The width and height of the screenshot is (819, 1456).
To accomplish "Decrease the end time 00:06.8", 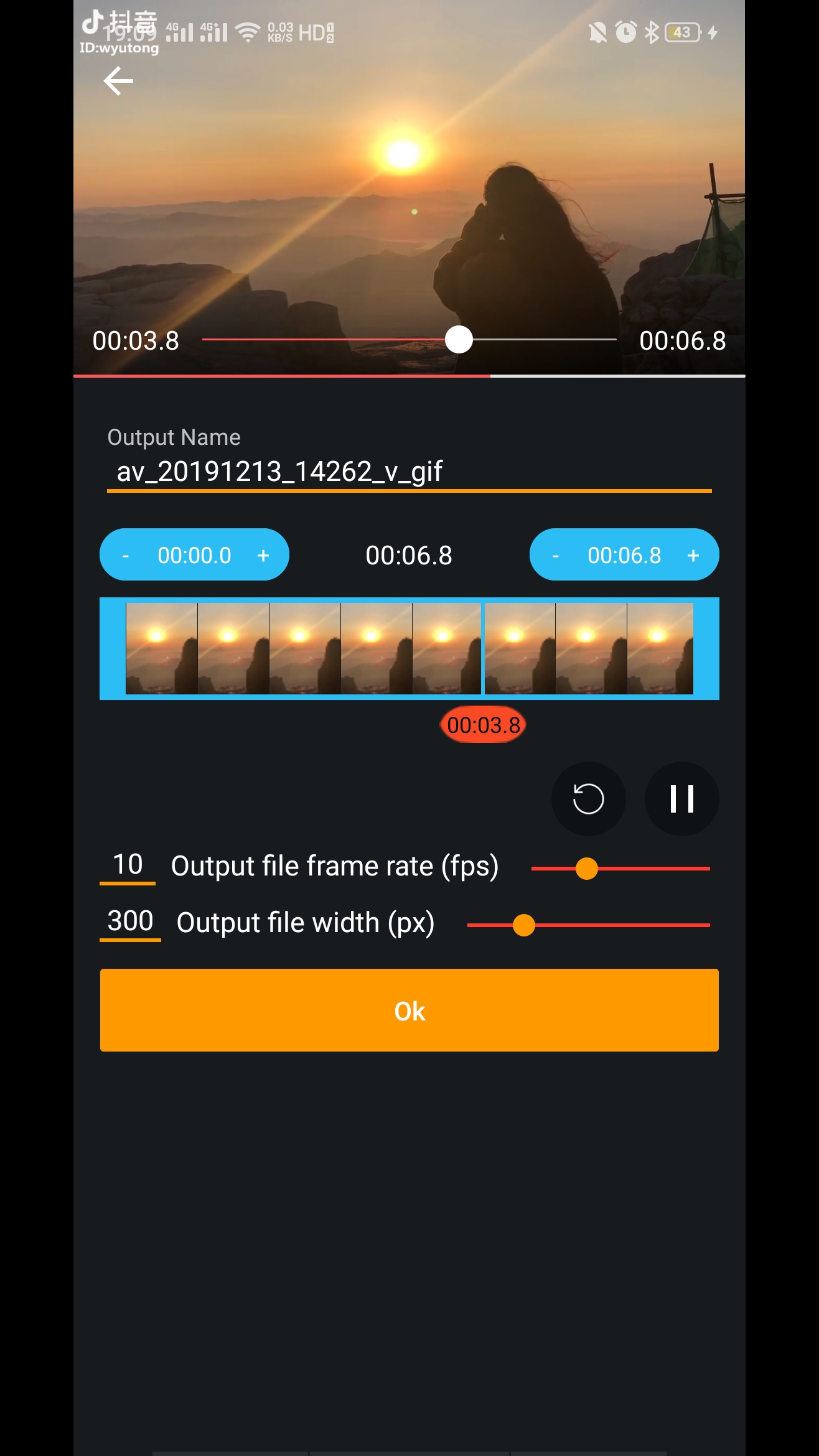I will tap(556, 555).
